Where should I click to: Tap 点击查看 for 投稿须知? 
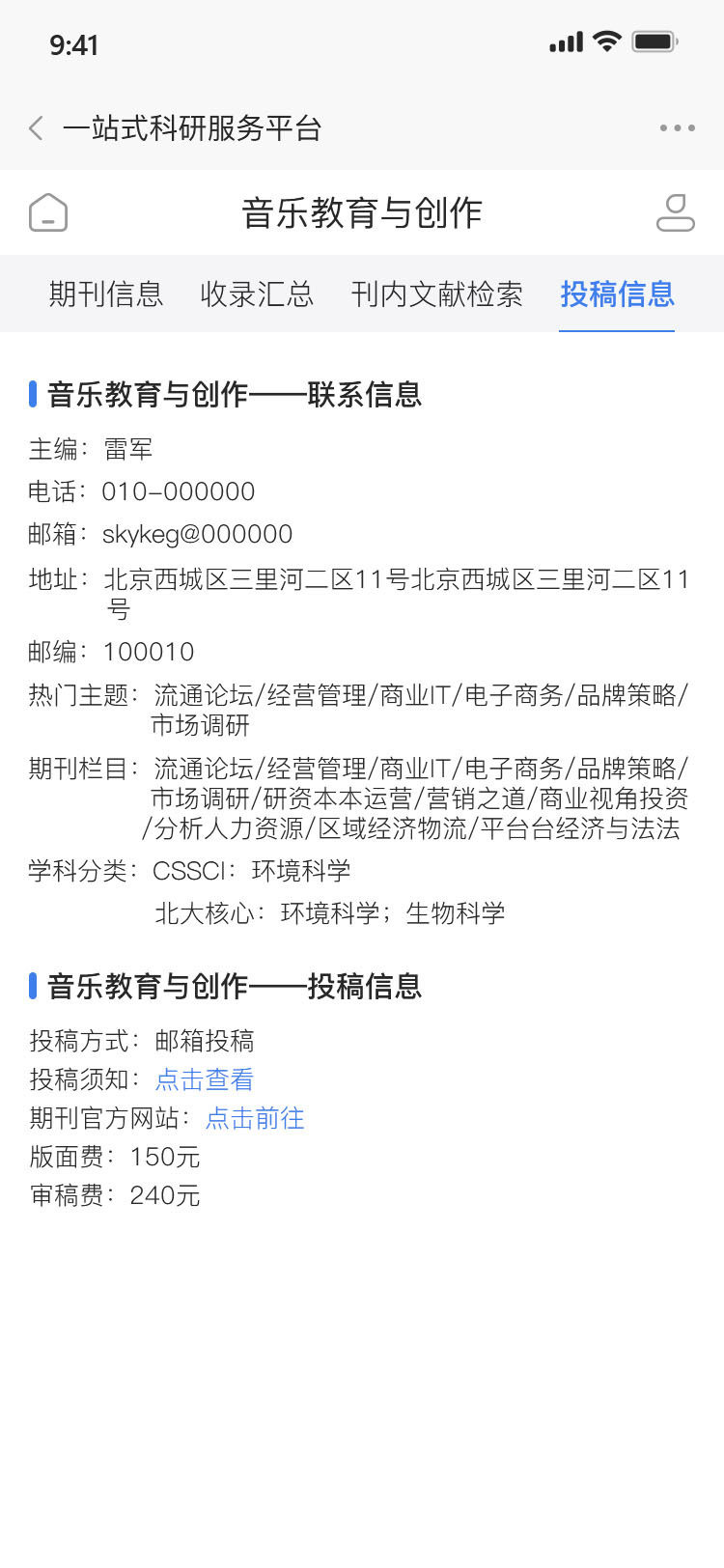(x=205, y=1079)
